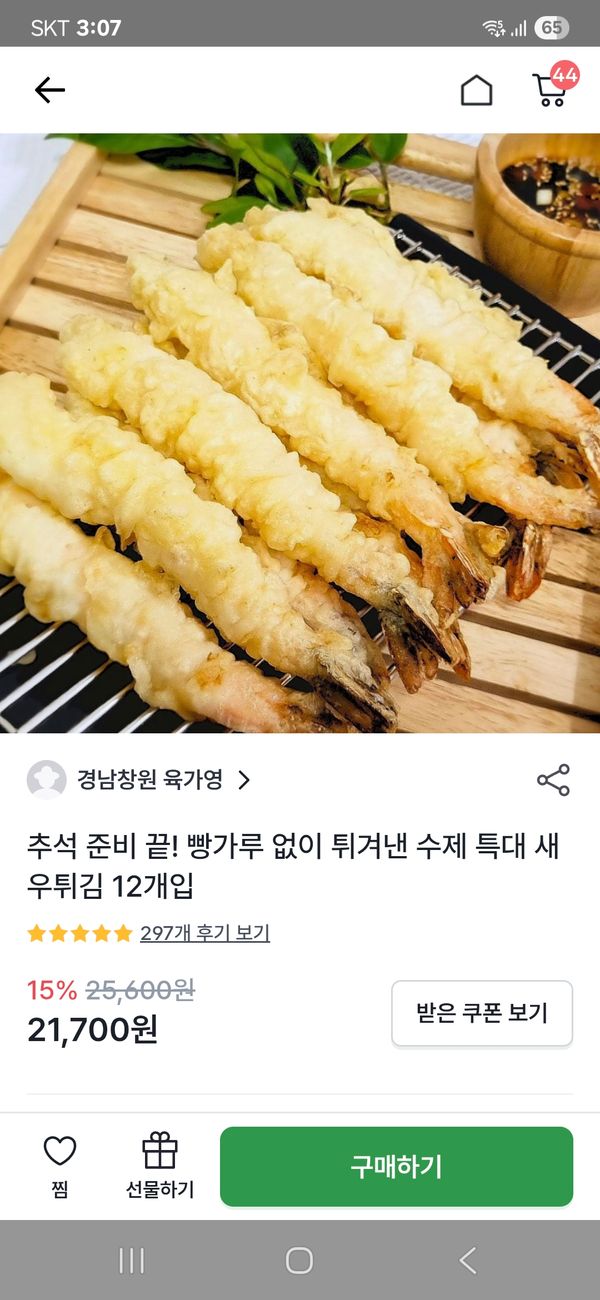Tap 받은 쿠폰 보기 button
600x1300 pixels.
(482, 1013)
